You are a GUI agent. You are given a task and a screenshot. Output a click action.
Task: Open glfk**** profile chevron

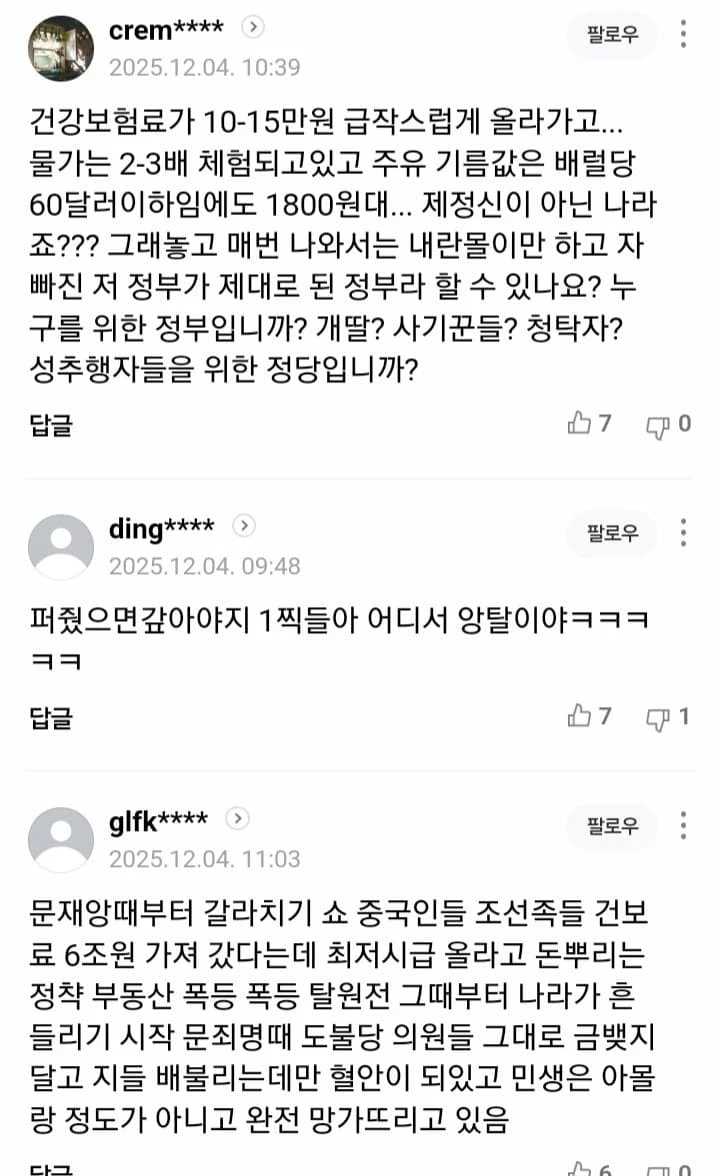coord(237,819)
